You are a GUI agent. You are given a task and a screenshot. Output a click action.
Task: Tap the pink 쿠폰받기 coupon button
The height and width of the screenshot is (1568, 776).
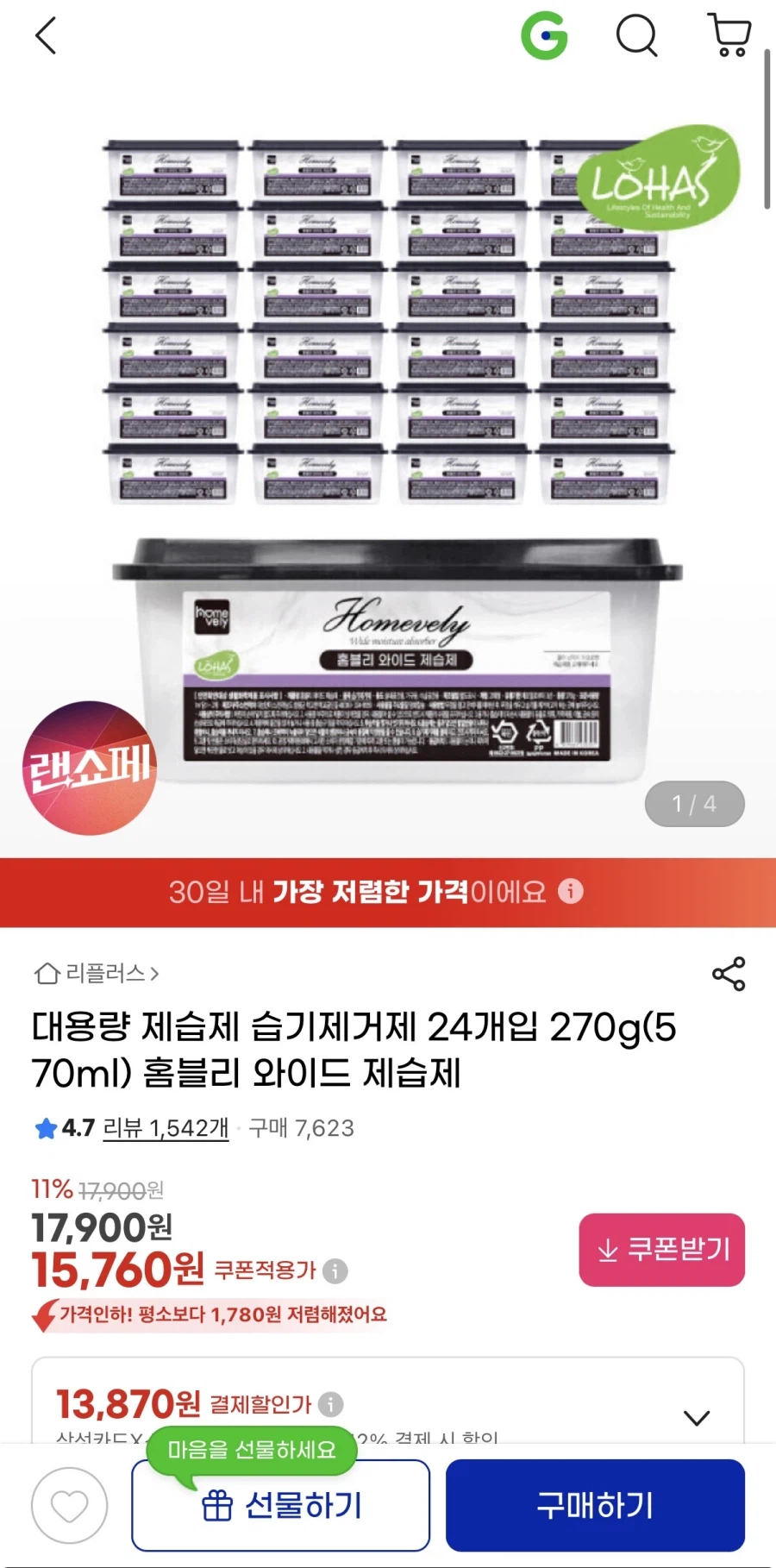(661, 1251)
